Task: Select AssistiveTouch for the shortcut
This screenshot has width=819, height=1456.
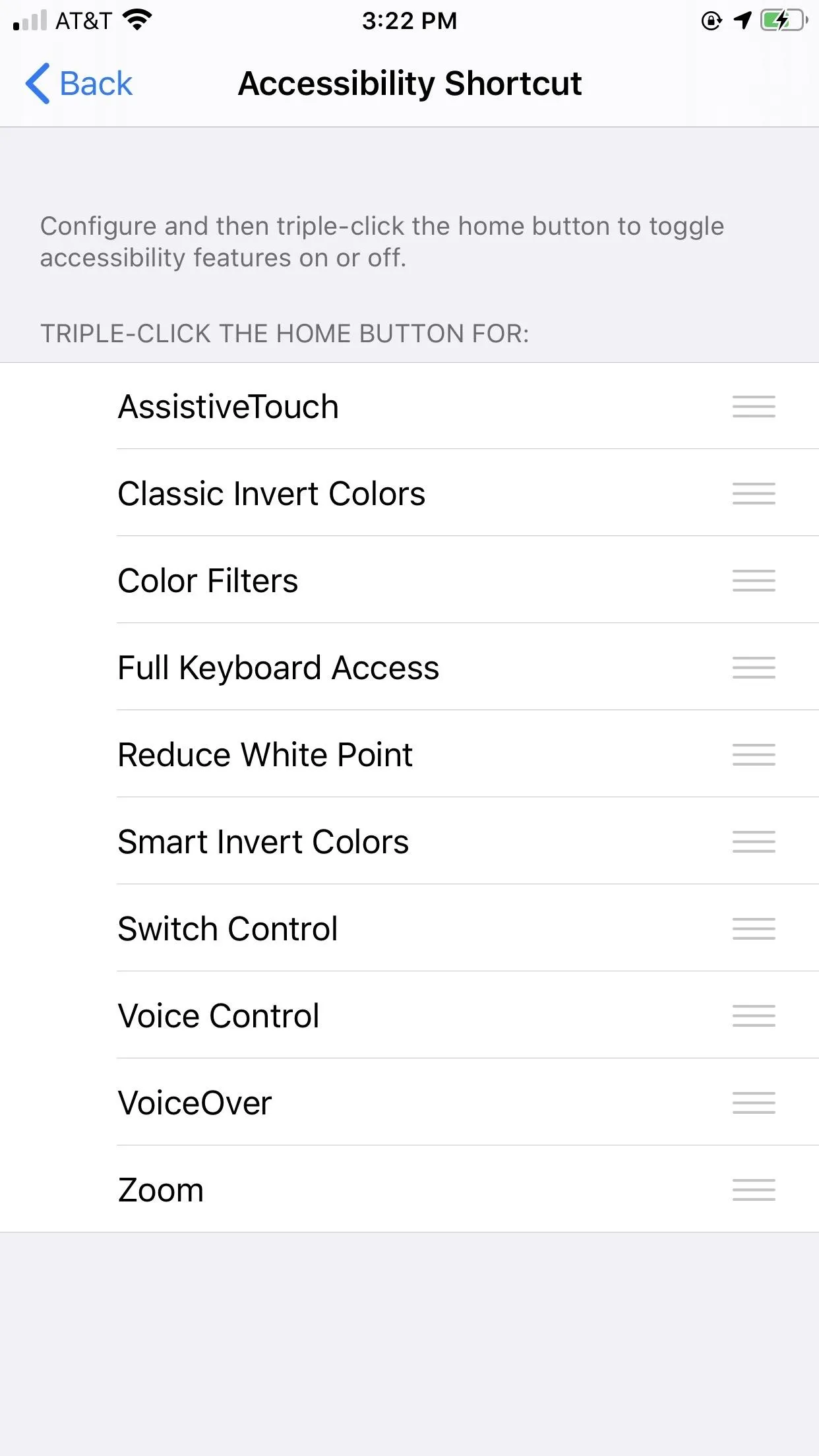Action: [x=409, y=406]
